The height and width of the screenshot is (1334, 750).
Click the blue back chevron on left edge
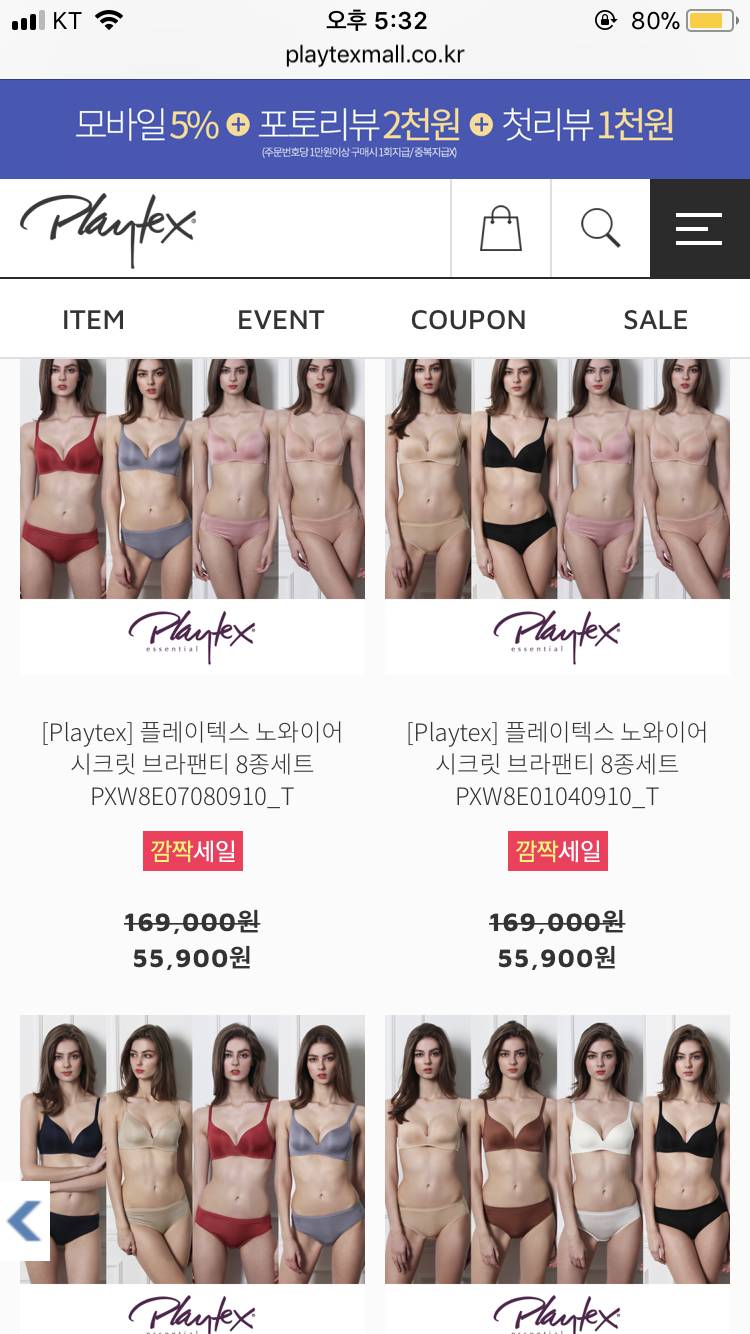pos(24,1221)
